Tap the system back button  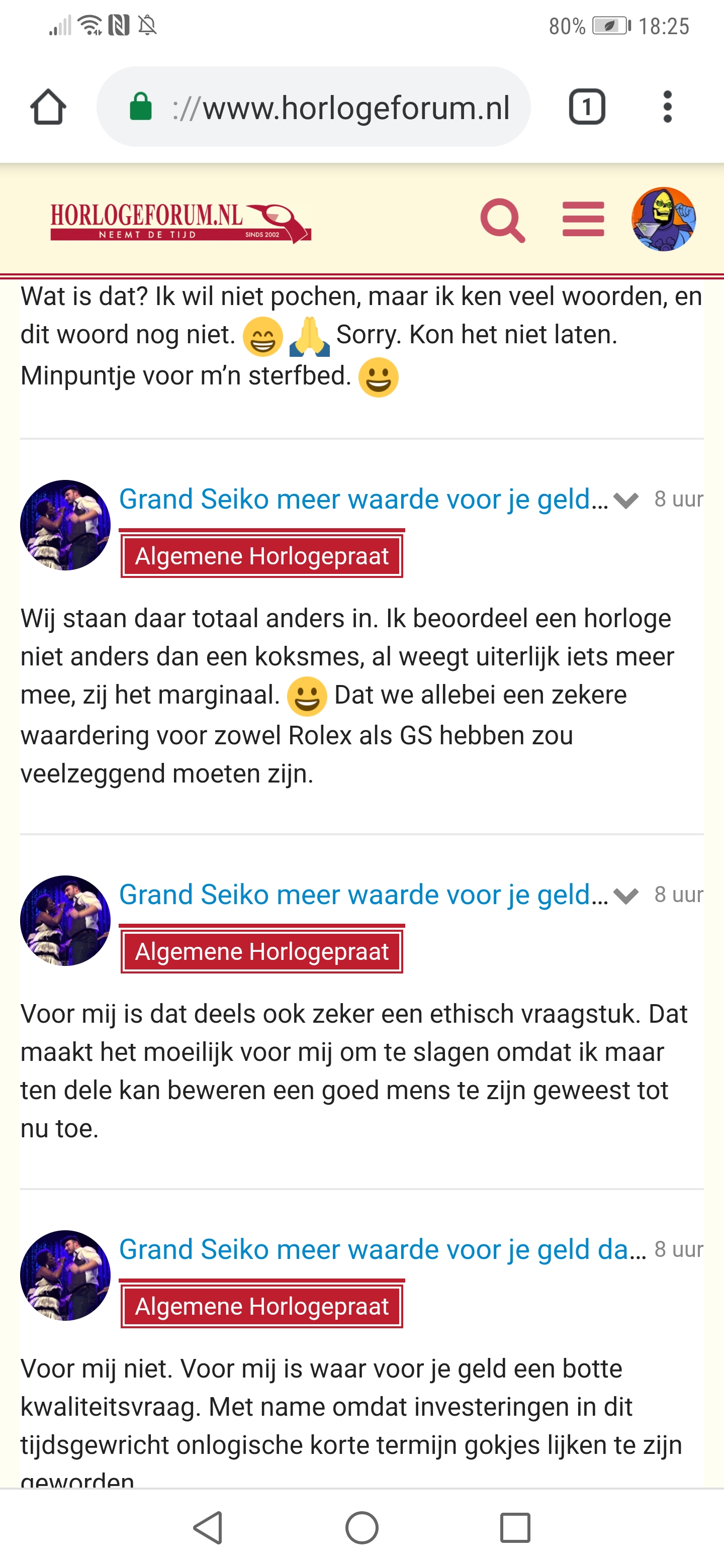pos(208,1528)
